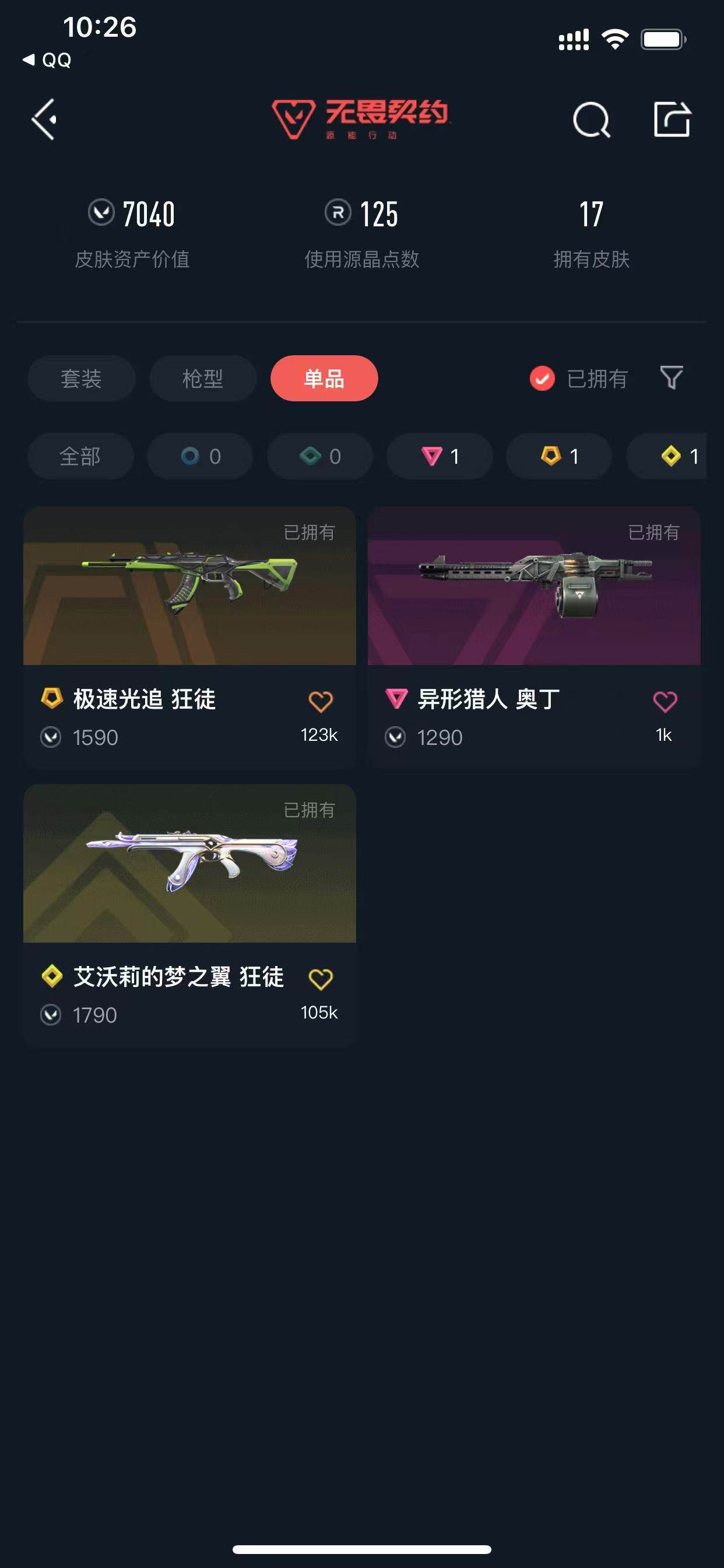Screen dimensions: 724x1568
Task: Select the 全部 rarity filter chip
Action: coord(80,457)
